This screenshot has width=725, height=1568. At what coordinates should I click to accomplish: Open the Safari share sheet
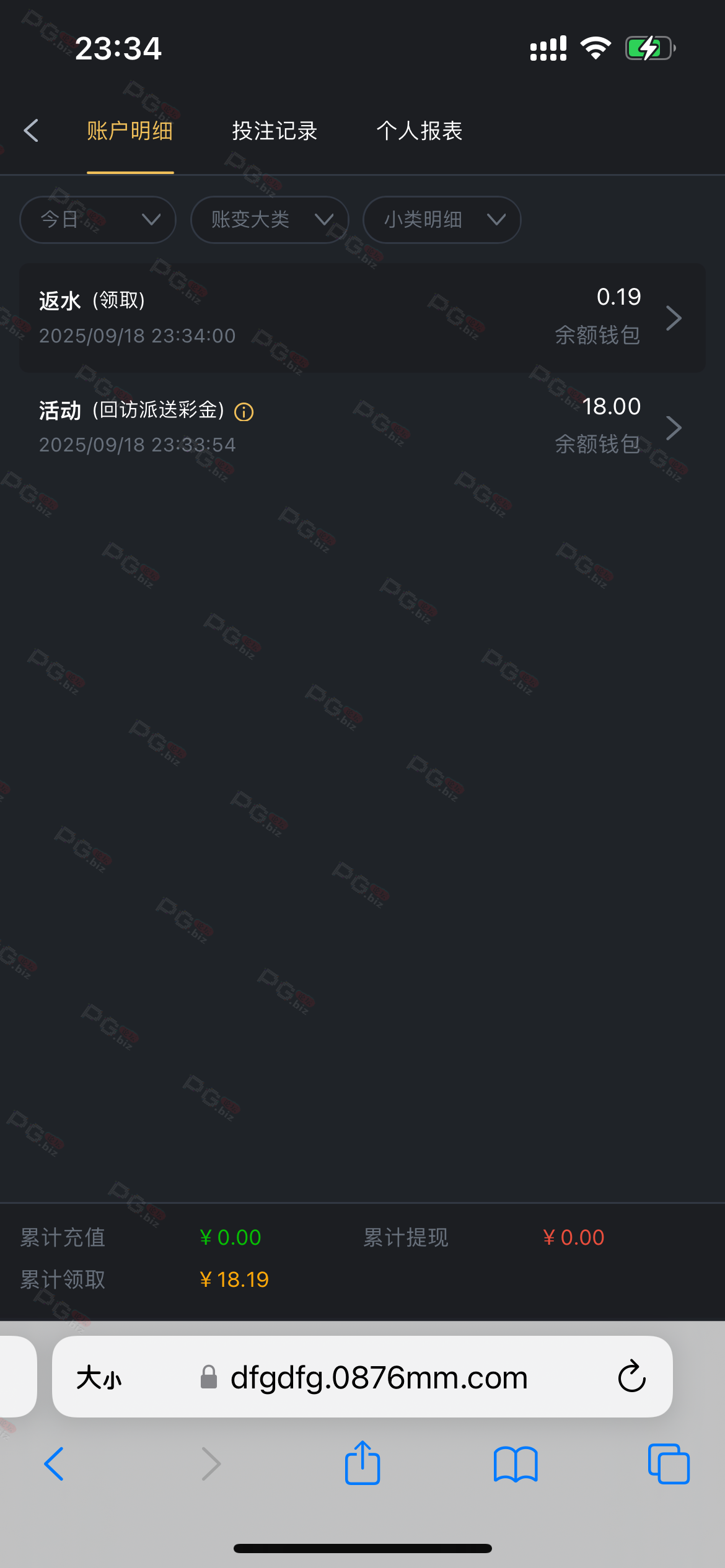coord(362,1463)
